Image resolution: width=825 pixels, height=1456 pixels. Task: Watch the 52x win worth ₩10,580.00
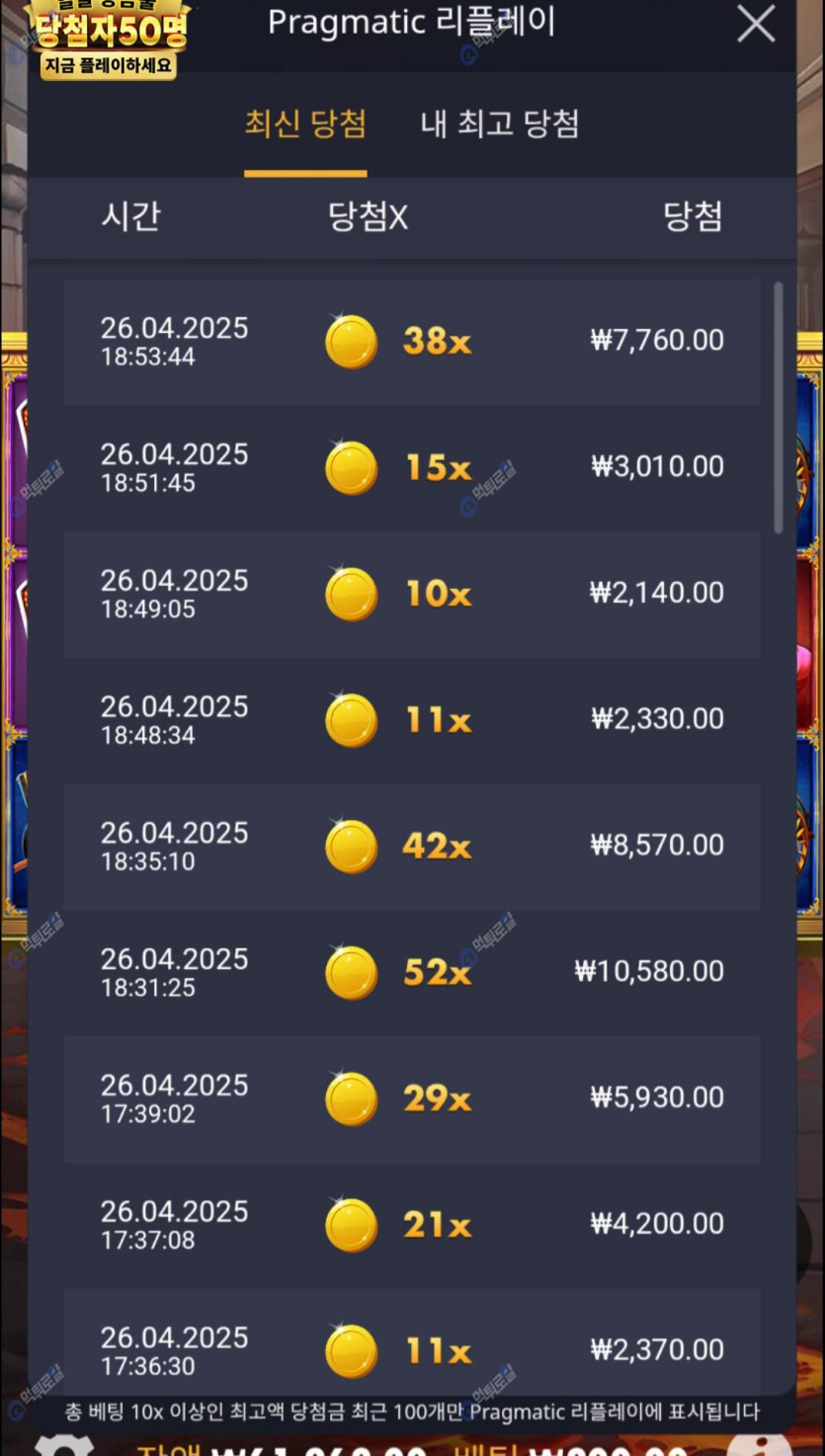[411, 973]
